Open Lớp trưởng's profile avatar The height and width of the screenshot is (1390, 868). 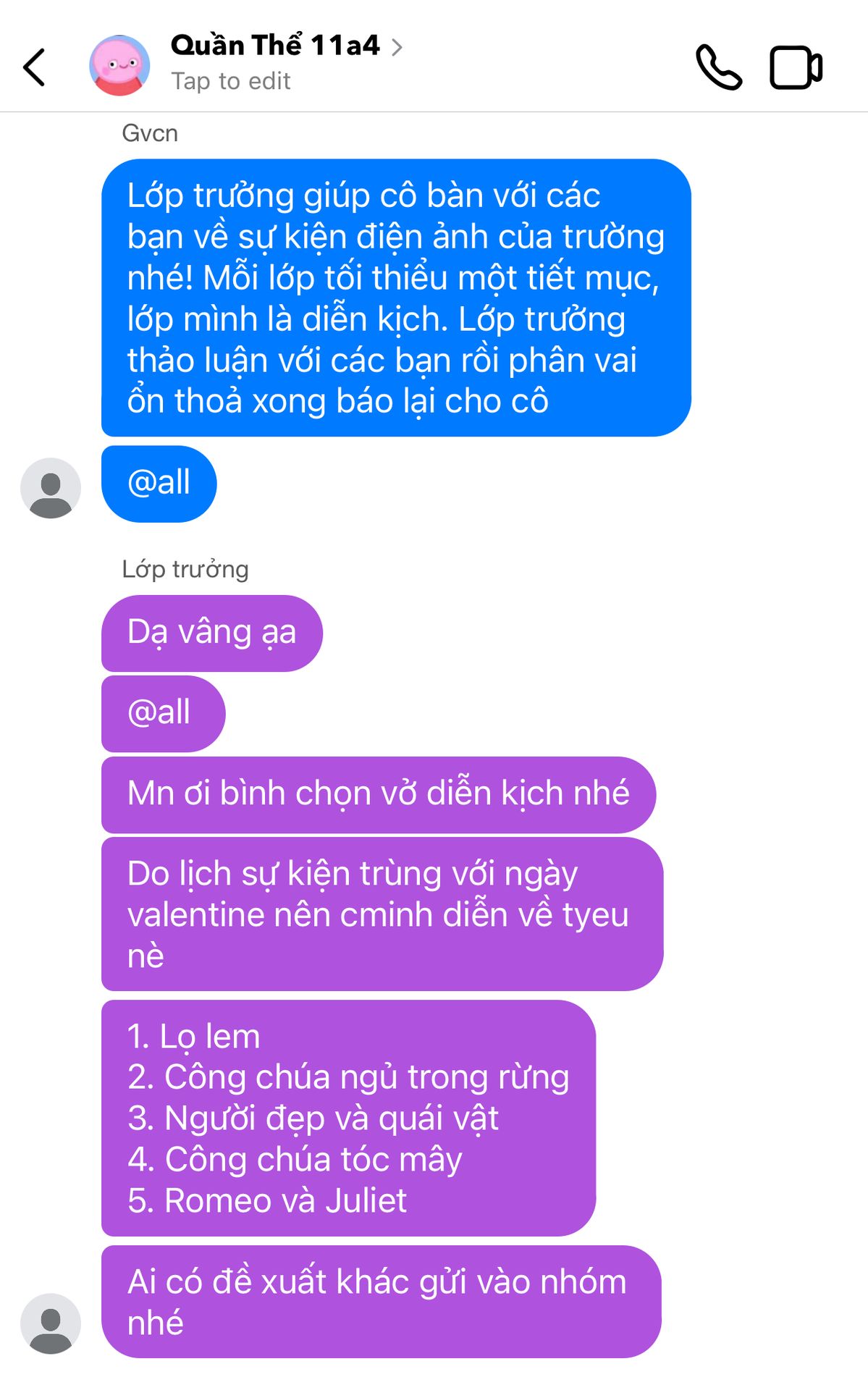[51, 1323]
